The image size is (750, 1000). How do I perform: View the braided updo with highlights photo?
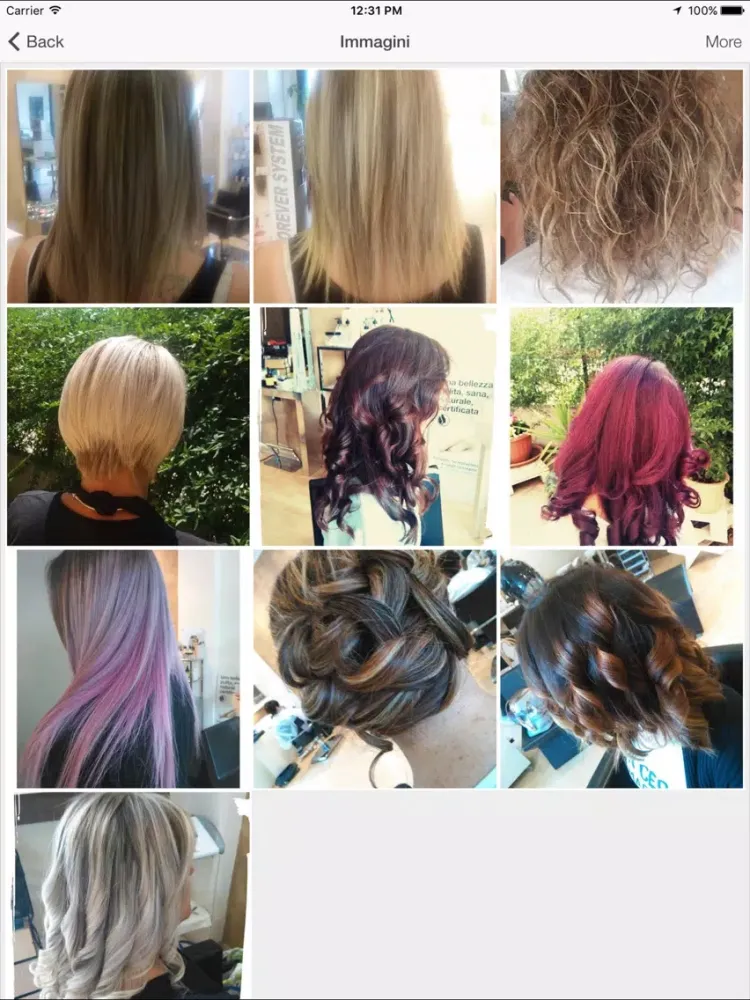click(375, 668)
